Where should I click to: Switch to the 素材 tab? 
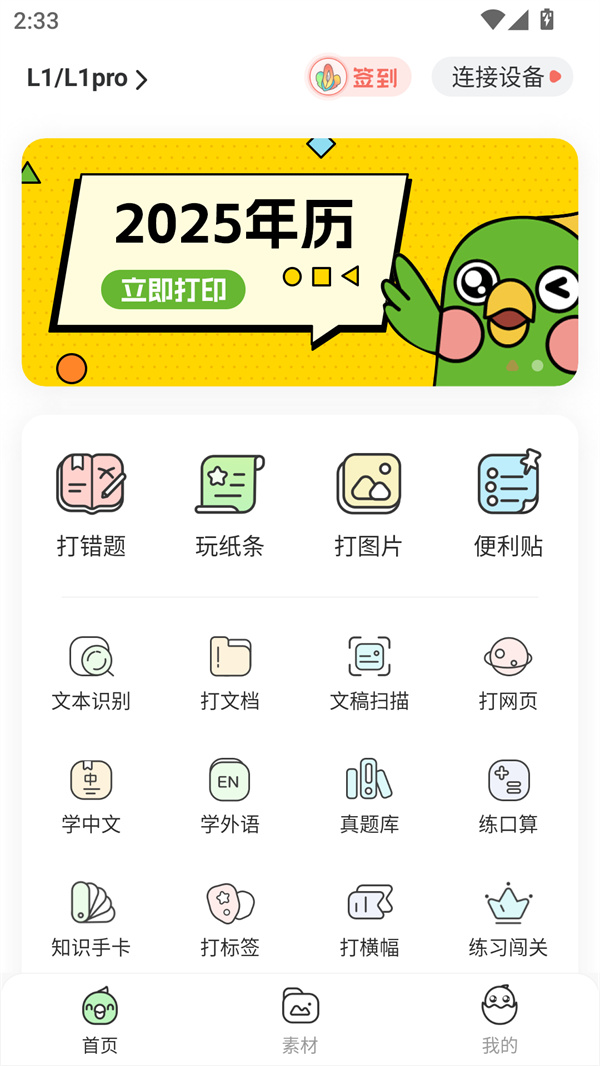(300, 1019)
